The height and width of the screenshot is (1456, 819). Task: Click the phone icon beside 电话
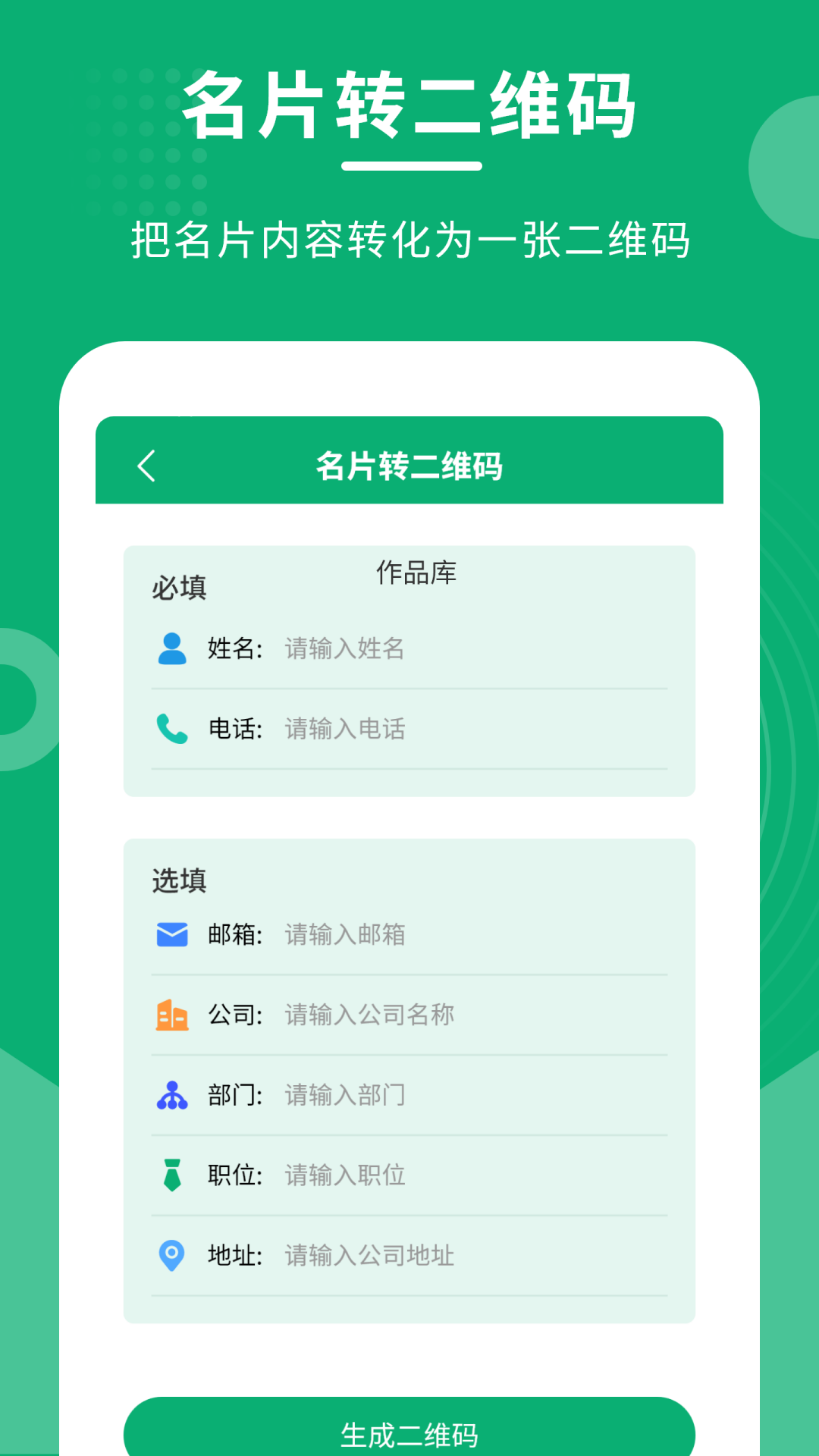pyautogui.click(x=173, y=726)
